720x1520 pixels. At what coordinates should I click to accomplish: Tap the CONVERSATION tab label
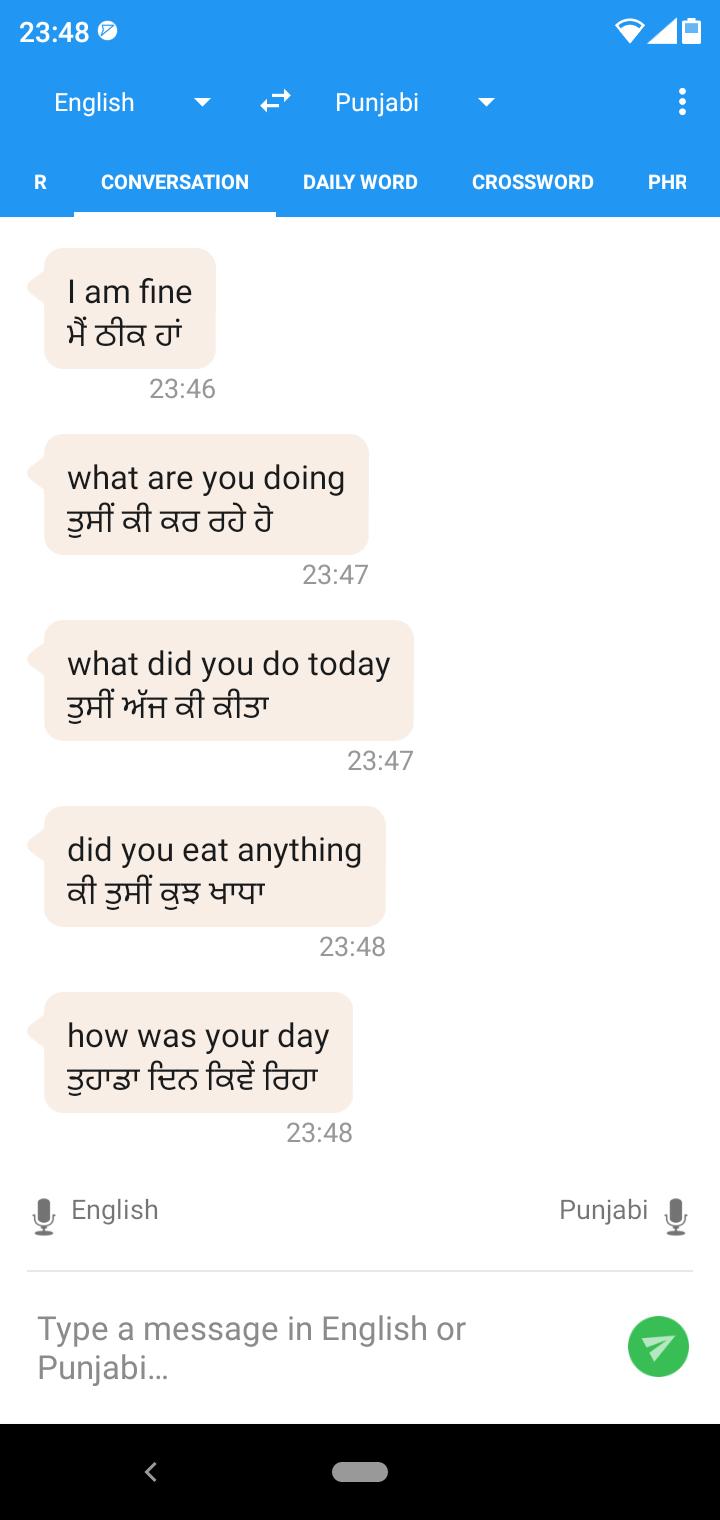pyautogui.click(x=174, y=182)
